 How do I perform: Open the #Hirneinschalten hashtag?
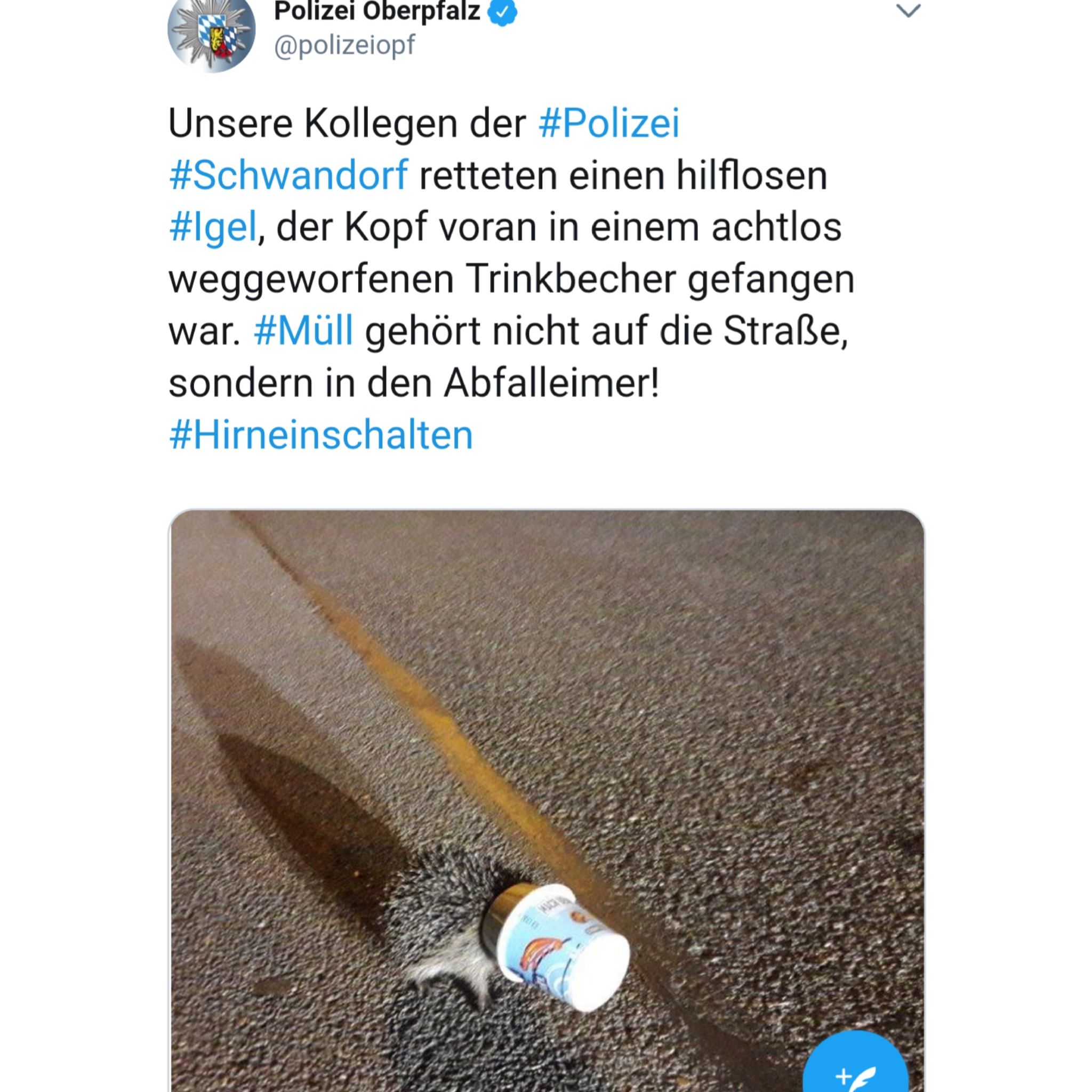321,435
